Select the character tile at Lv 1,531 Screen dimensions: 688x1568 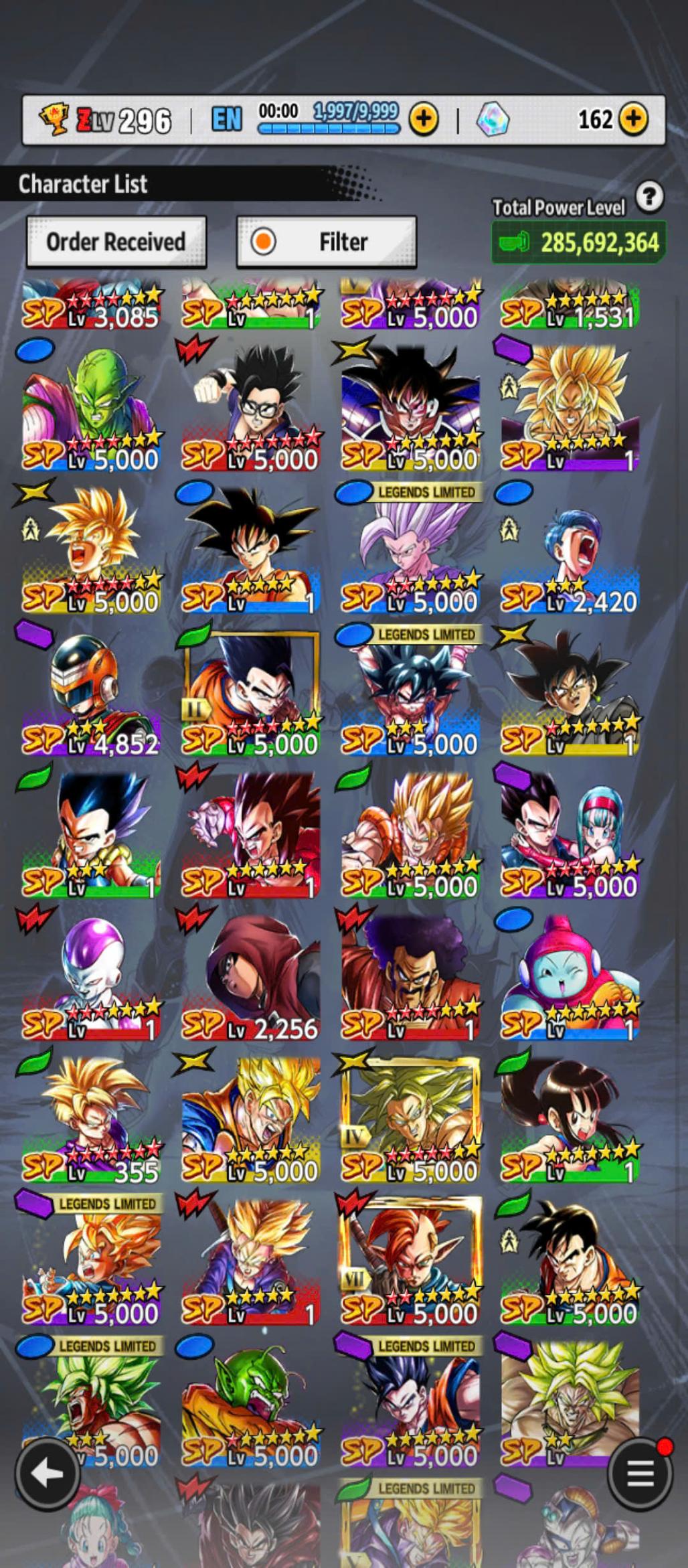tap(570, 305)
